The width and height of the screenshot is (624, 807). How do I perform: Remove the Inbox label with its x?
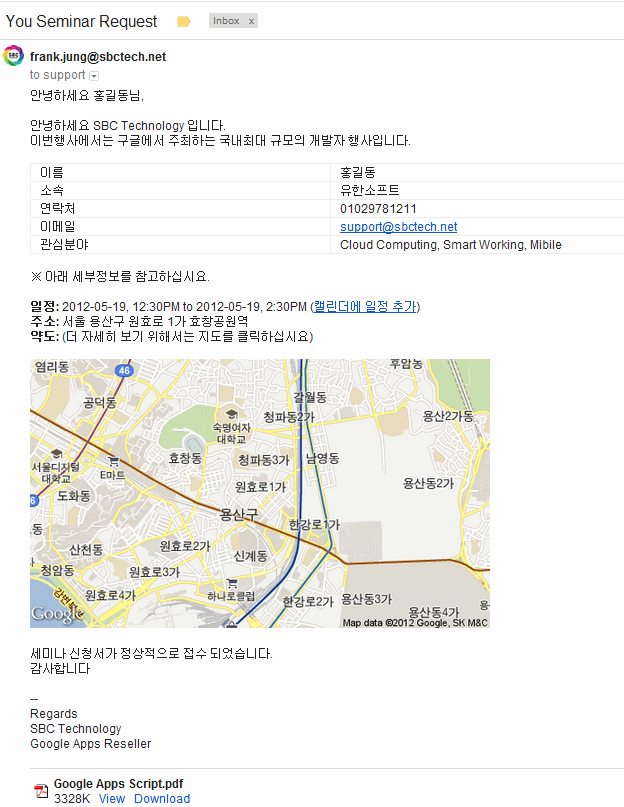pyautogui.click(x=251, y=21)
